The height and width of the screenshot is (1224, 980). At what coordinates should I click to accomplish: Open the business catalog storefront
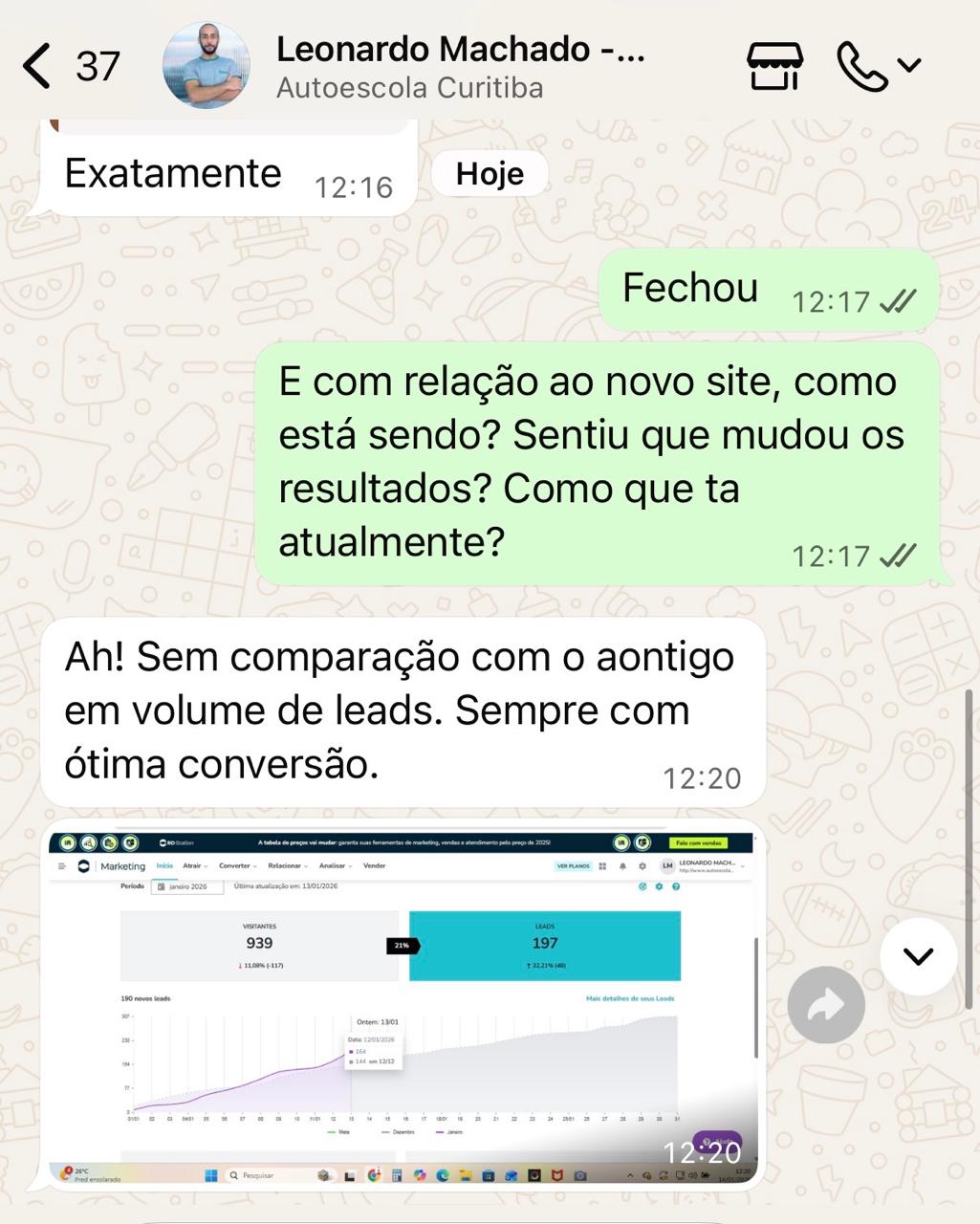click(x=773, y=66)
